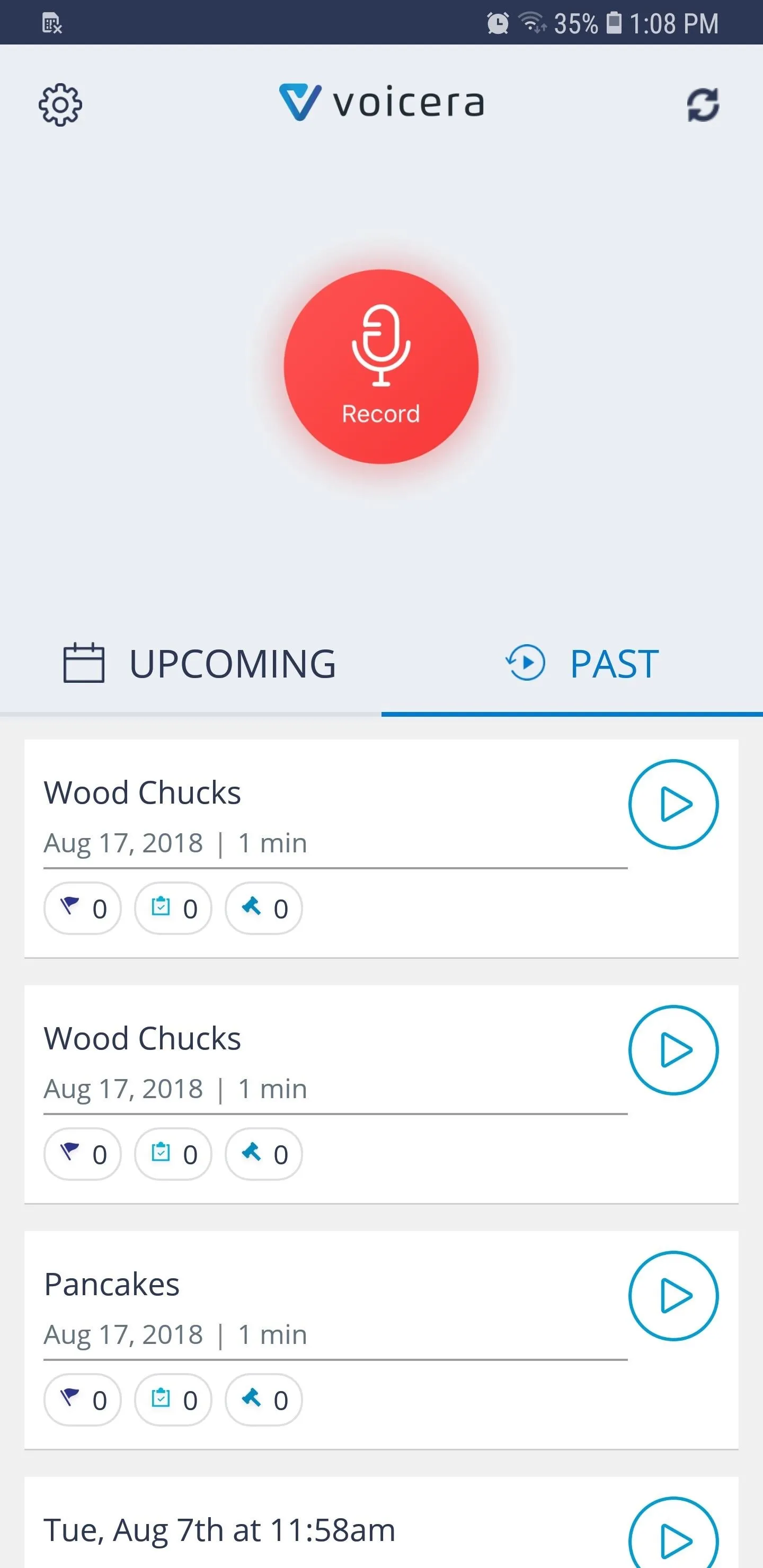
Task: Open the settings gear
Action: (x=60, y=105)
